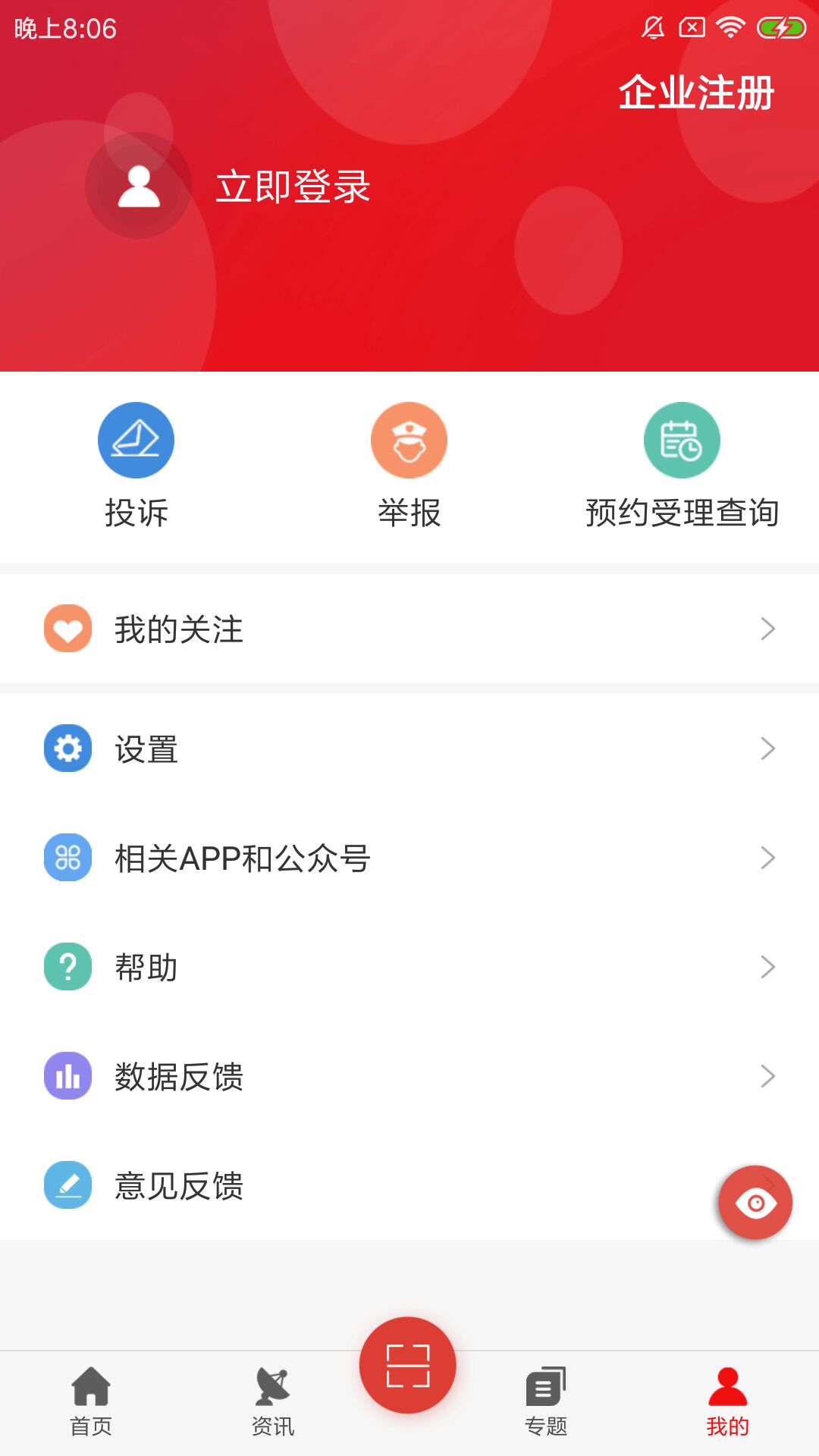
Task: Open the 首页 home icon
Action: 91,1382
